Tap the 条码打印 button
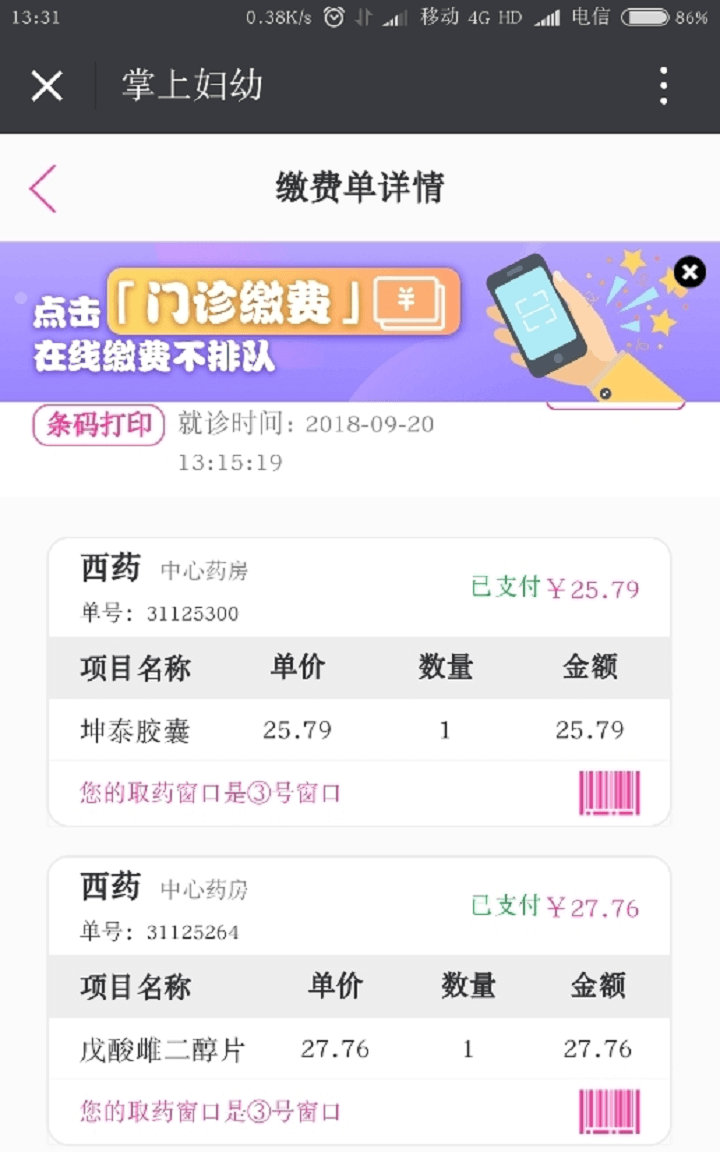720x1152 pixels. [x=98, y=425]
